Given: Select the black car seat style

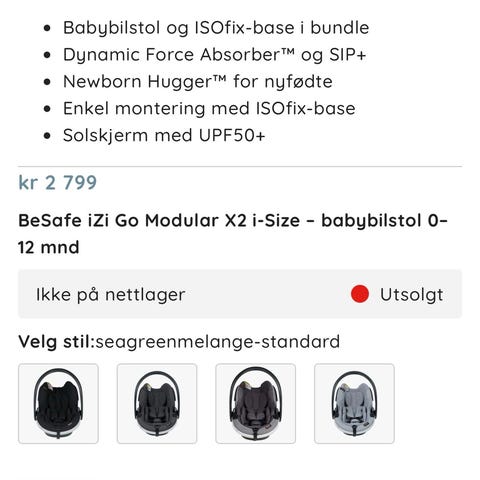Looking at the screenshot, I should (58, 404).
